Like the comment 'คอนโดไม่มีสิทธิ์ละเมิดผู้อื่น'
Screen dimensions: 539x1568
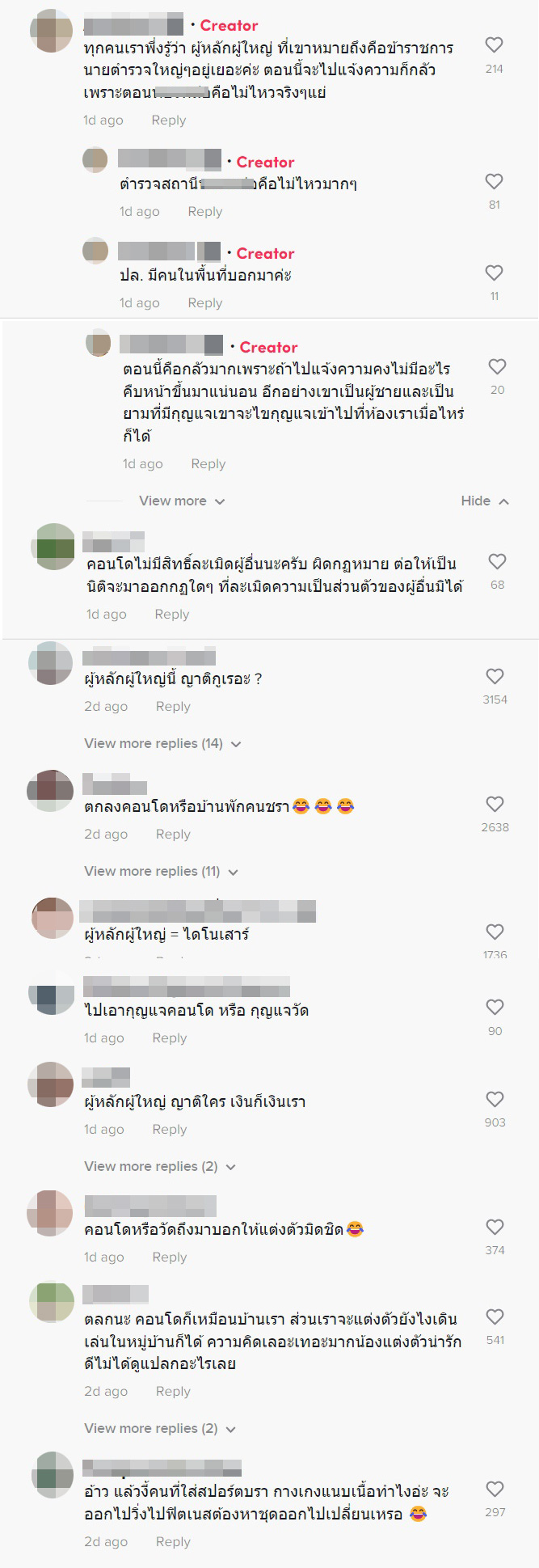pyautogui.click(x=497, y=562)
